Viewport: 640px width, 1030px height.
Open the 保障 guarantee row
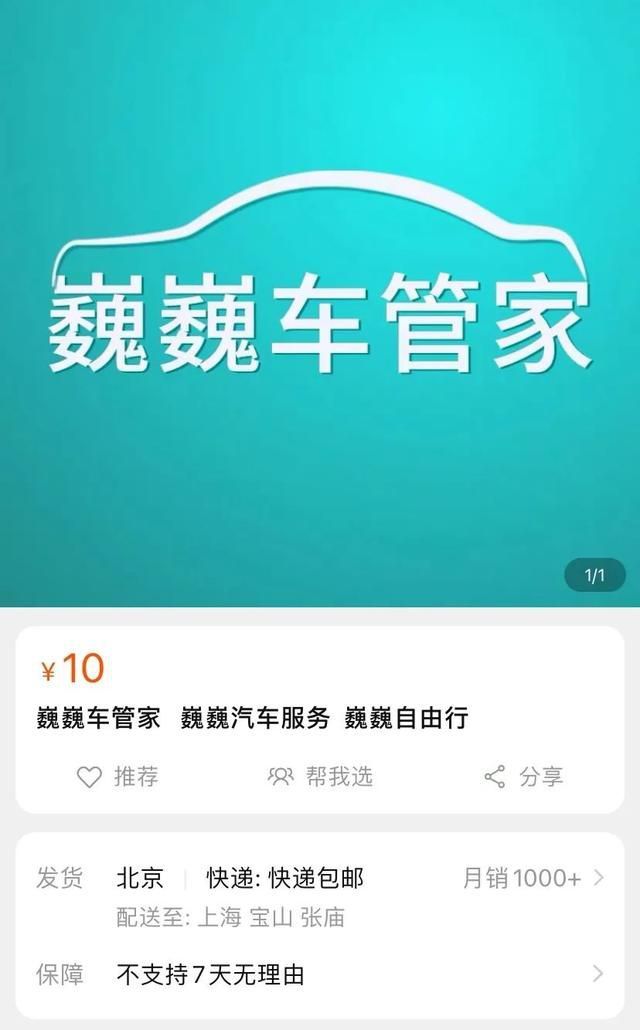click(320, 973)
